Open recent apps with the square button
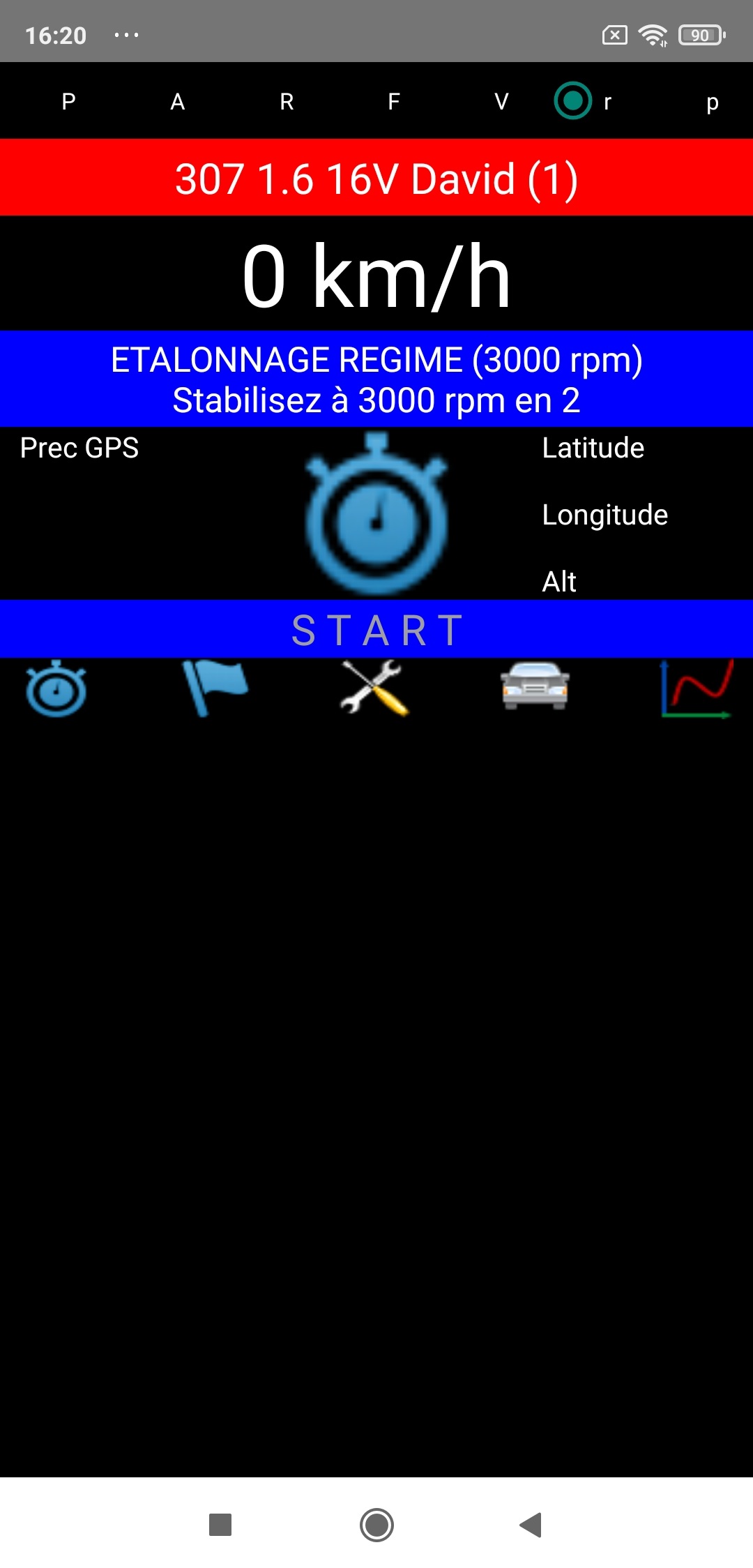The height and width of the screenshot is (1568, 753). coord(220,1525)
